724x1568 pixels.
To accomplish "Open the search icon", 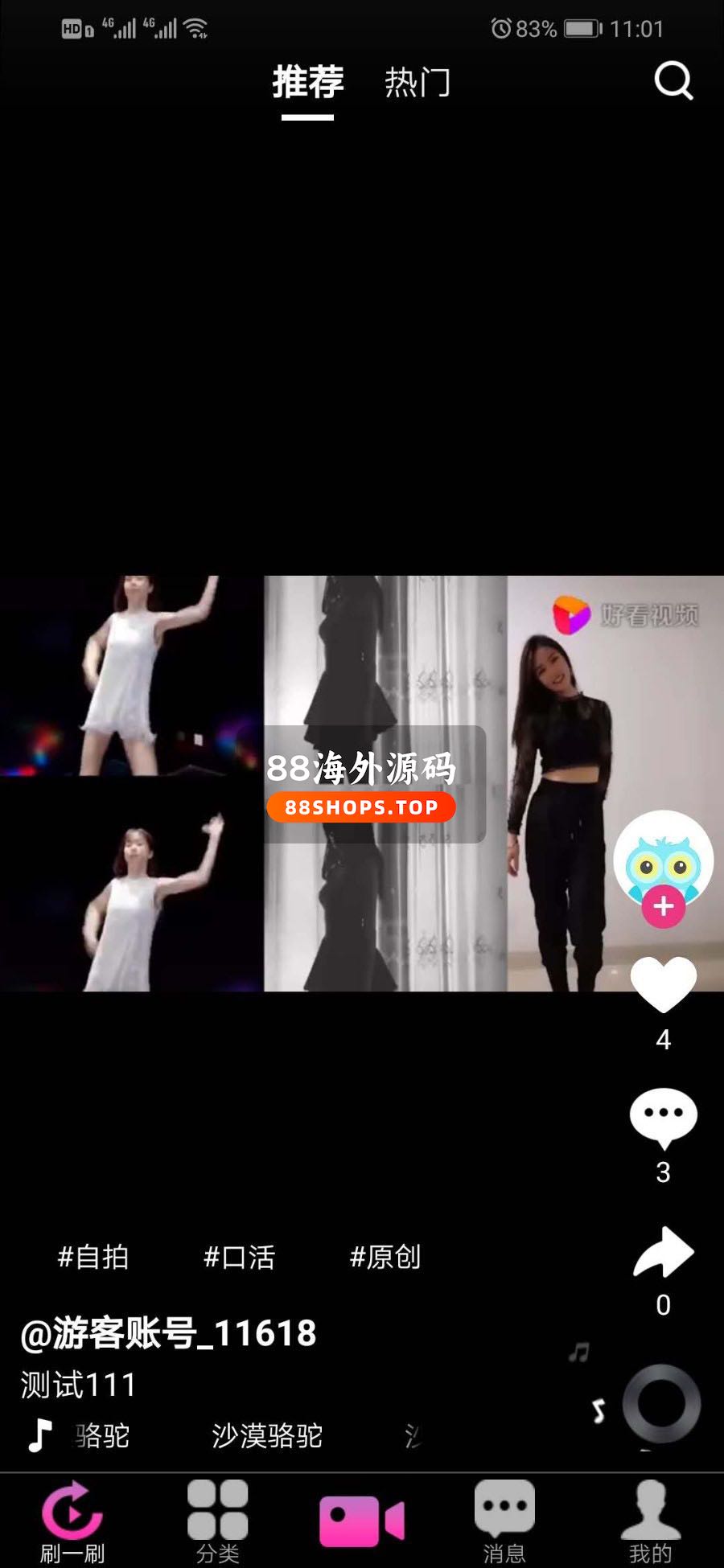I will 673,80.
